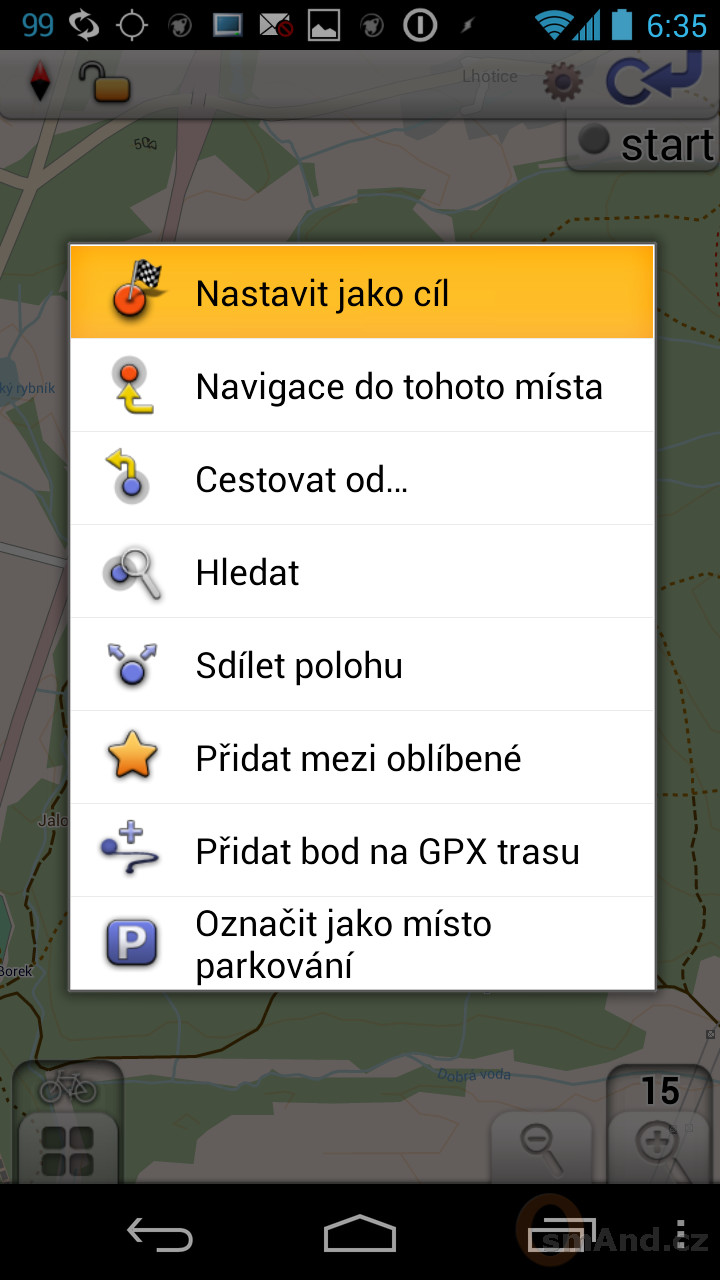Screen dimensions: 720x1280
Task: Choose Přidat bod na GPX trasu
Action: coord(362,850)
